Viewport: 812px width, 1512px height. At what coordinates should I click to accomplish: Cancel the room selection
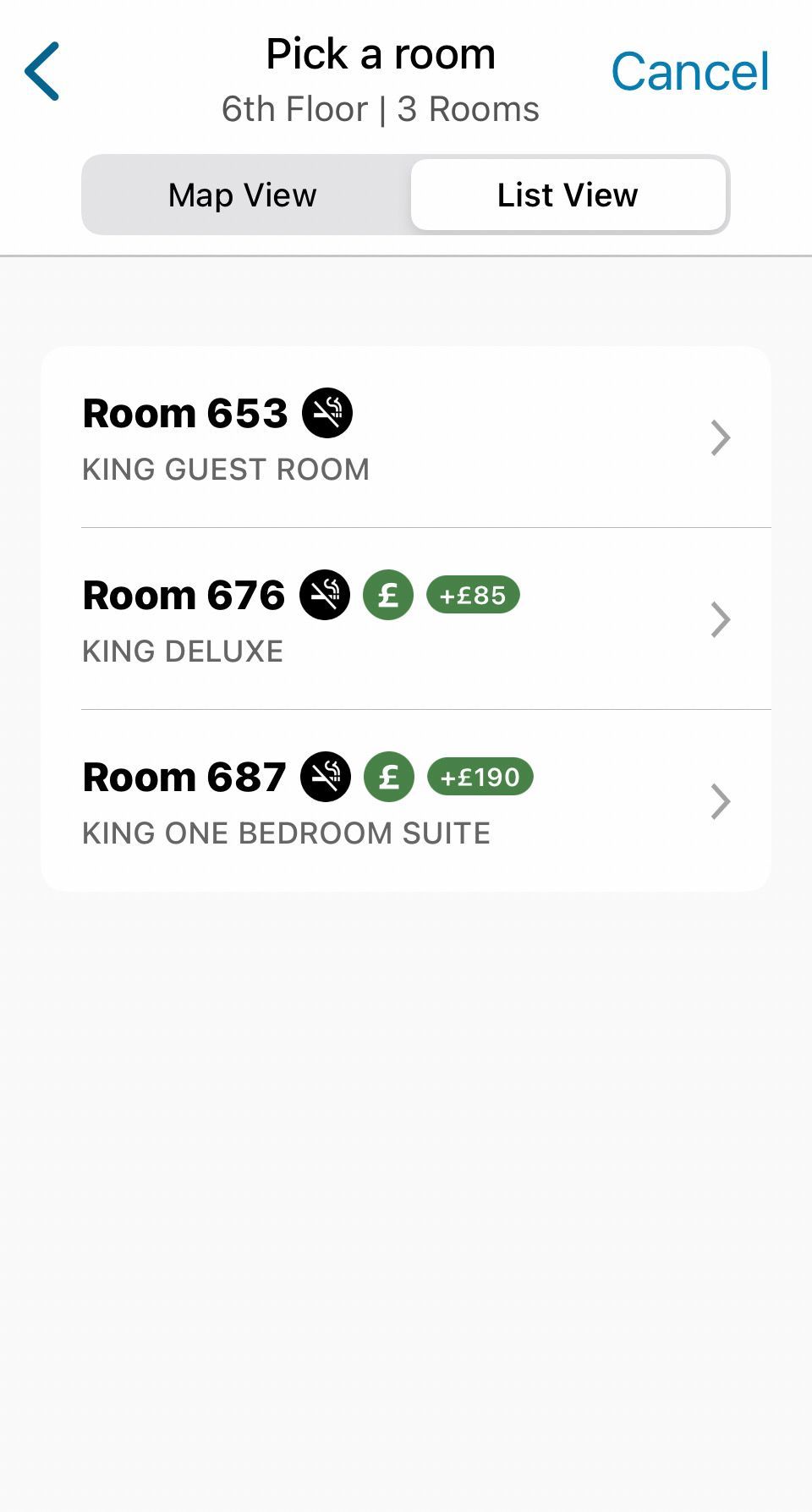690,71
